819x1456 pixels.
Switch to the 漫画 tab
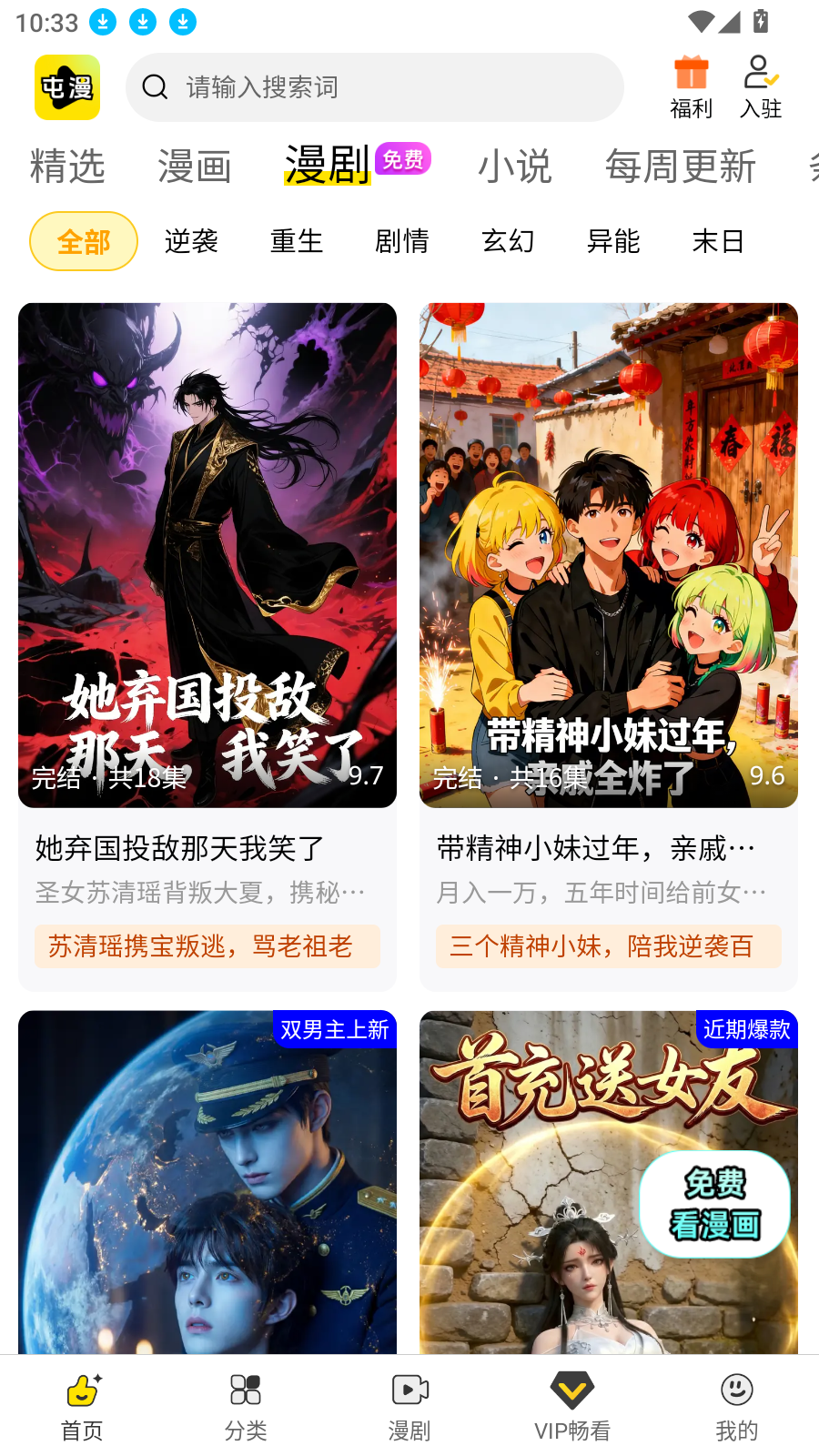tap(194, 167)
